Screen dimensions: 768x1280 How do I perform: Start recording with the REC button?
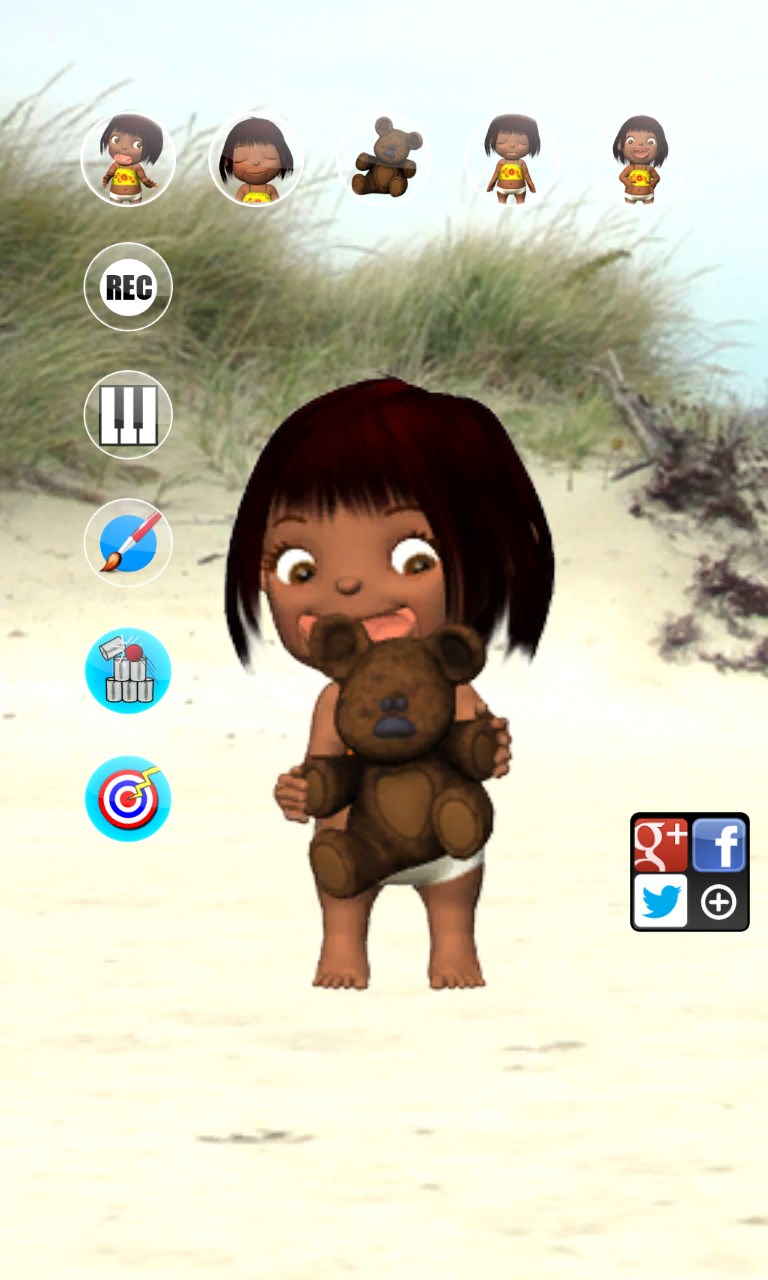128,287
